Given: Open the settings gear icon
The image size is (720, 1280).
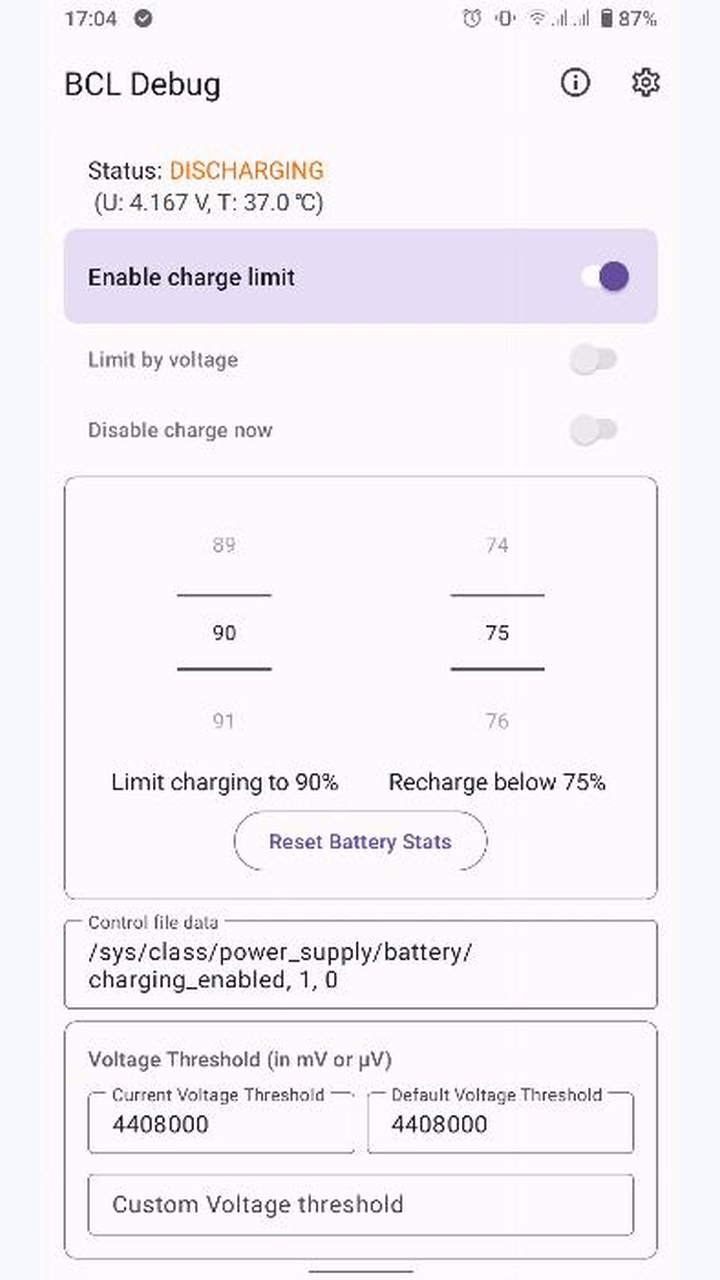Looking at the screenshot, I should coord(646,83).
